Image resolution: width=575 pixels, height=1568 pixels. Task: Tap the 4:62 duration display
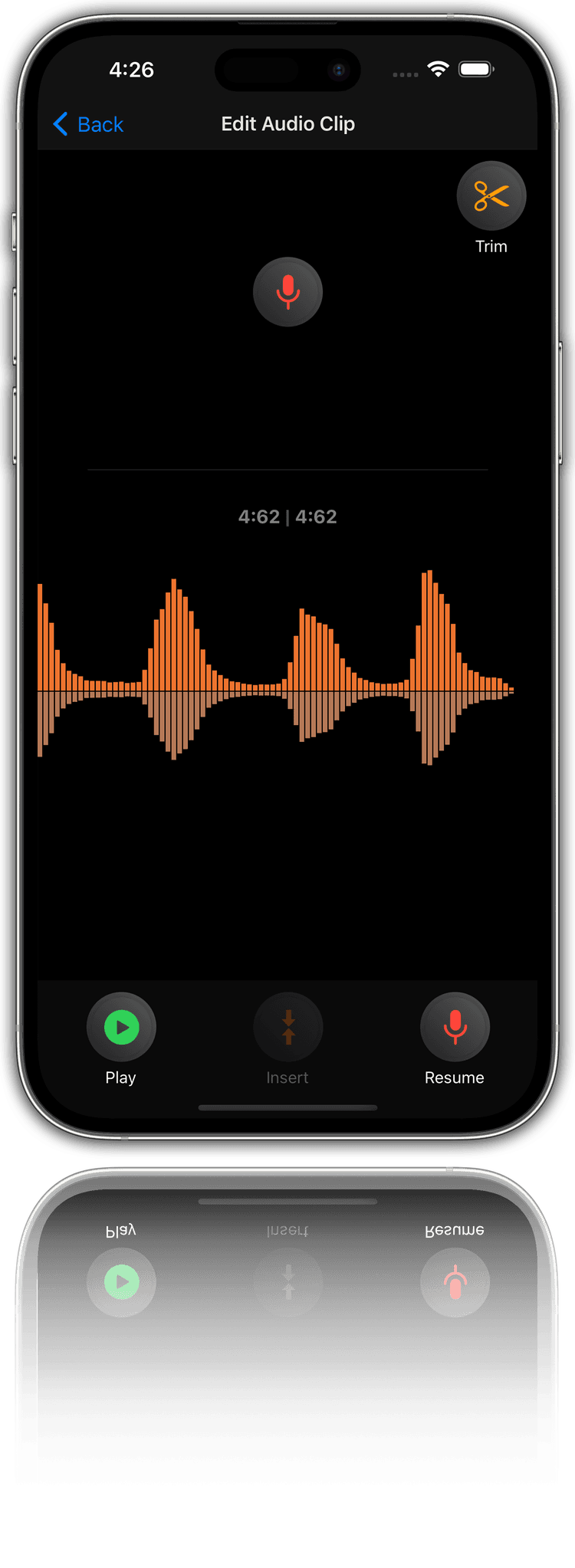pos(287,517)
